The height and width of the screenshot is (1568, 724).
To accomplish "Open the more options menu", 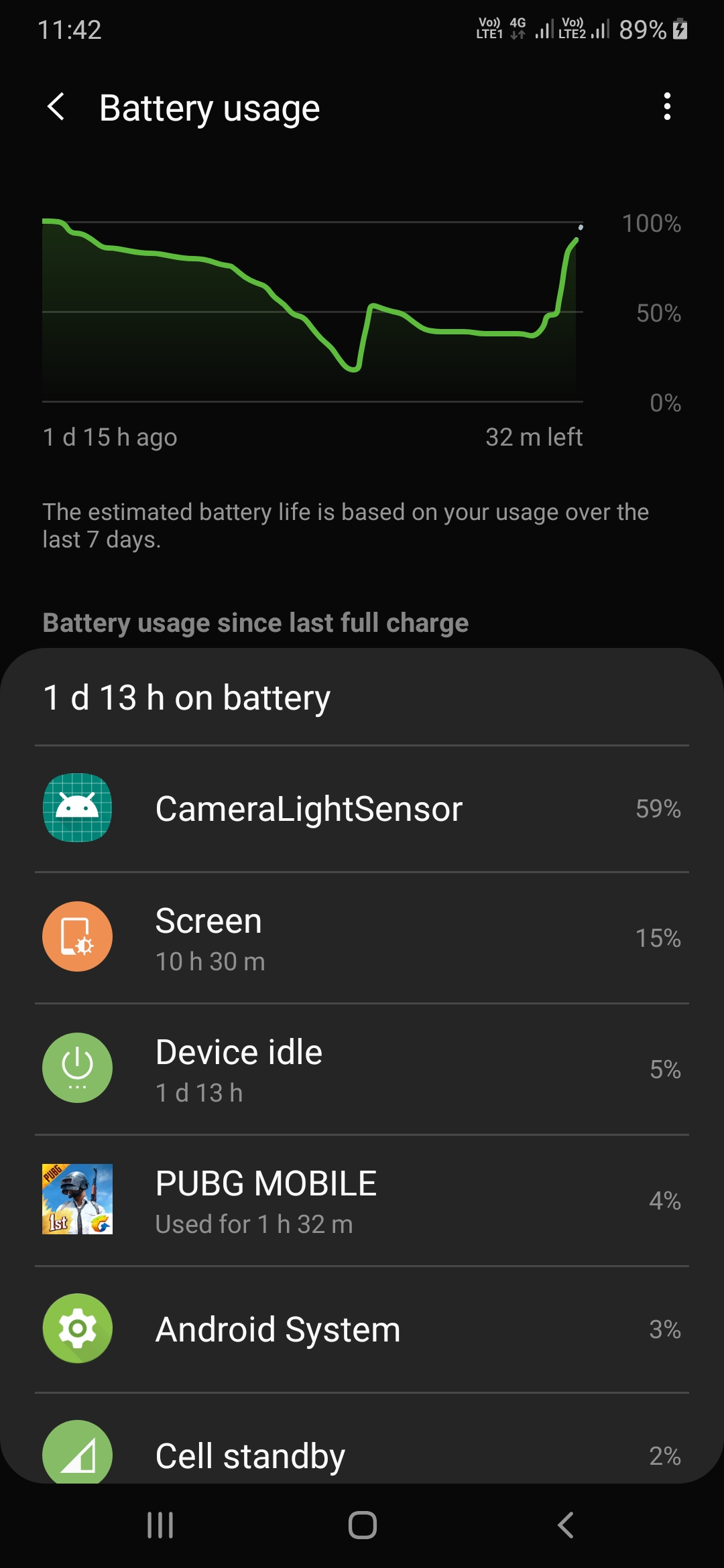I will tap(666, 107).
